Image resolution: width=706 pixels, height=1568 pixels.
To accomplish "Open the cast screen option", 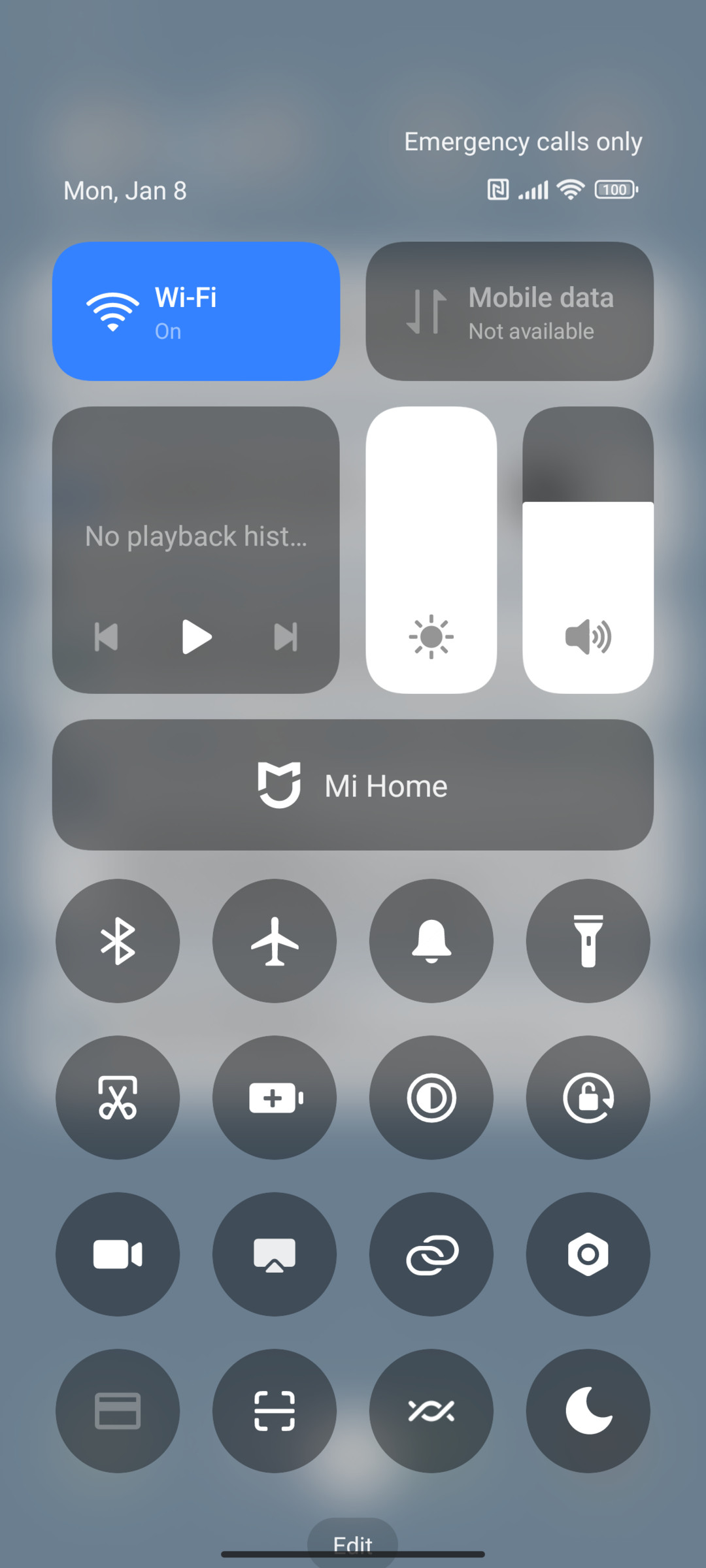I will (275, 1254).
